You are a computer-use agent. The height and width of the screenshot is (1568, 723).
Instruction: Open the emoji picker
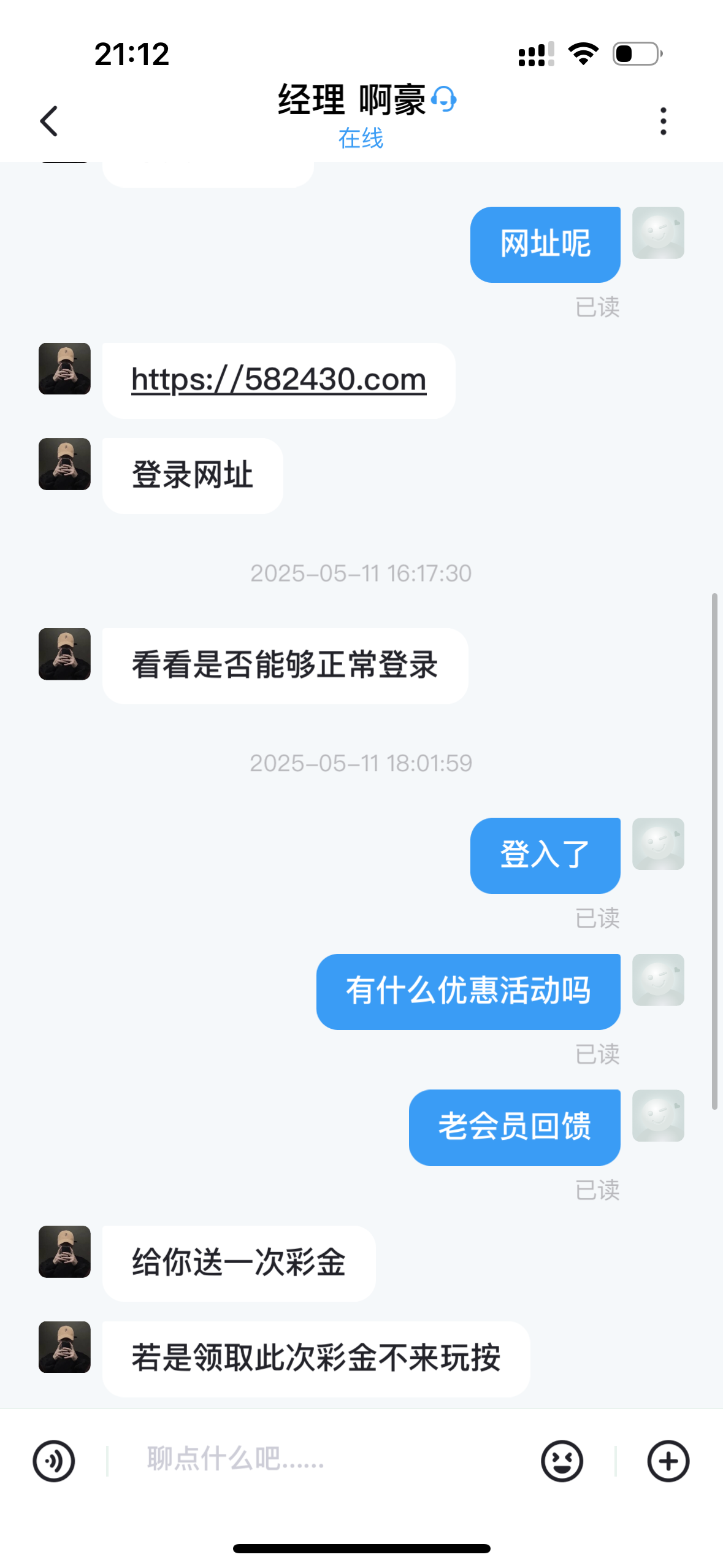pos(562,1461)
